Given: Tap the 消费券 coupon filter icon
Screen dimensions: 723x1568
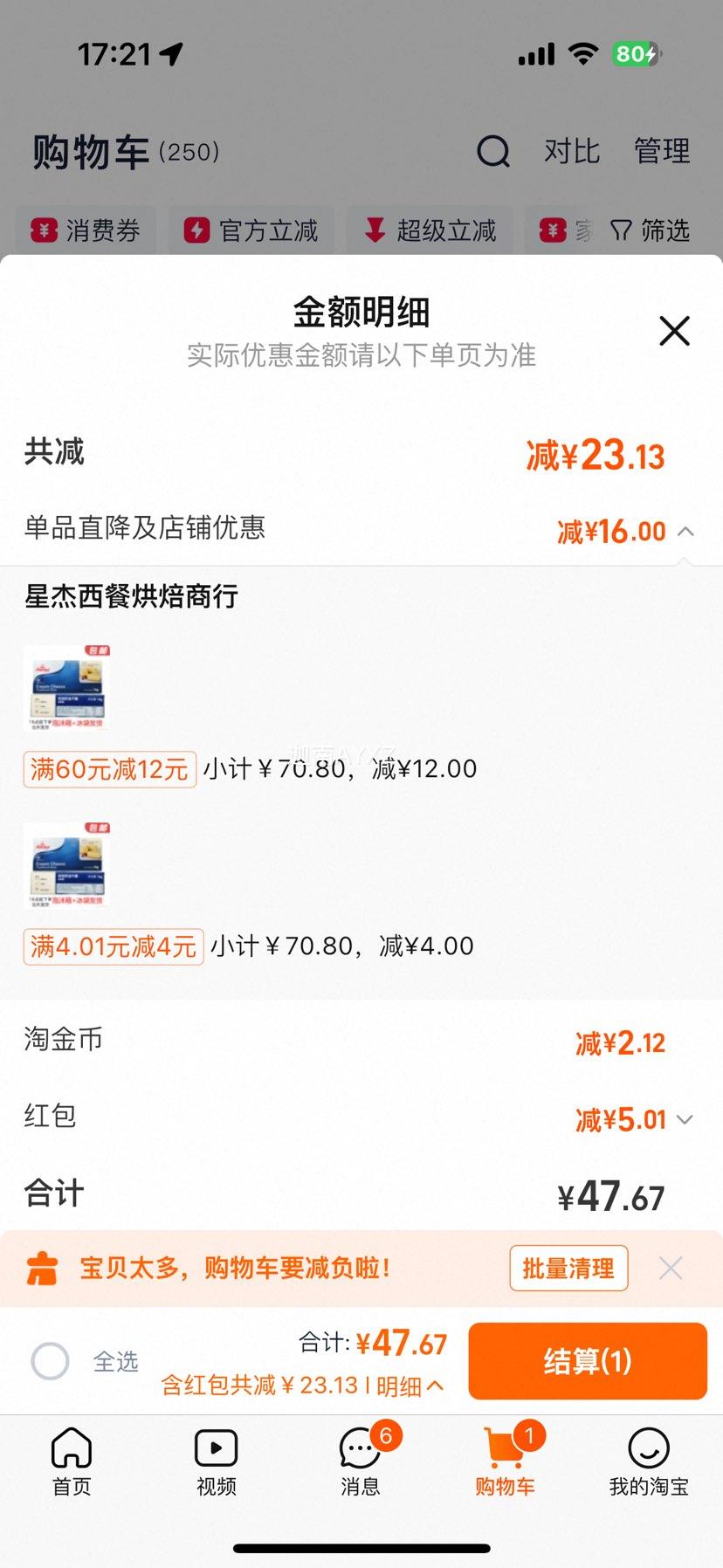Looking at the screenshot, I should 85,230.
